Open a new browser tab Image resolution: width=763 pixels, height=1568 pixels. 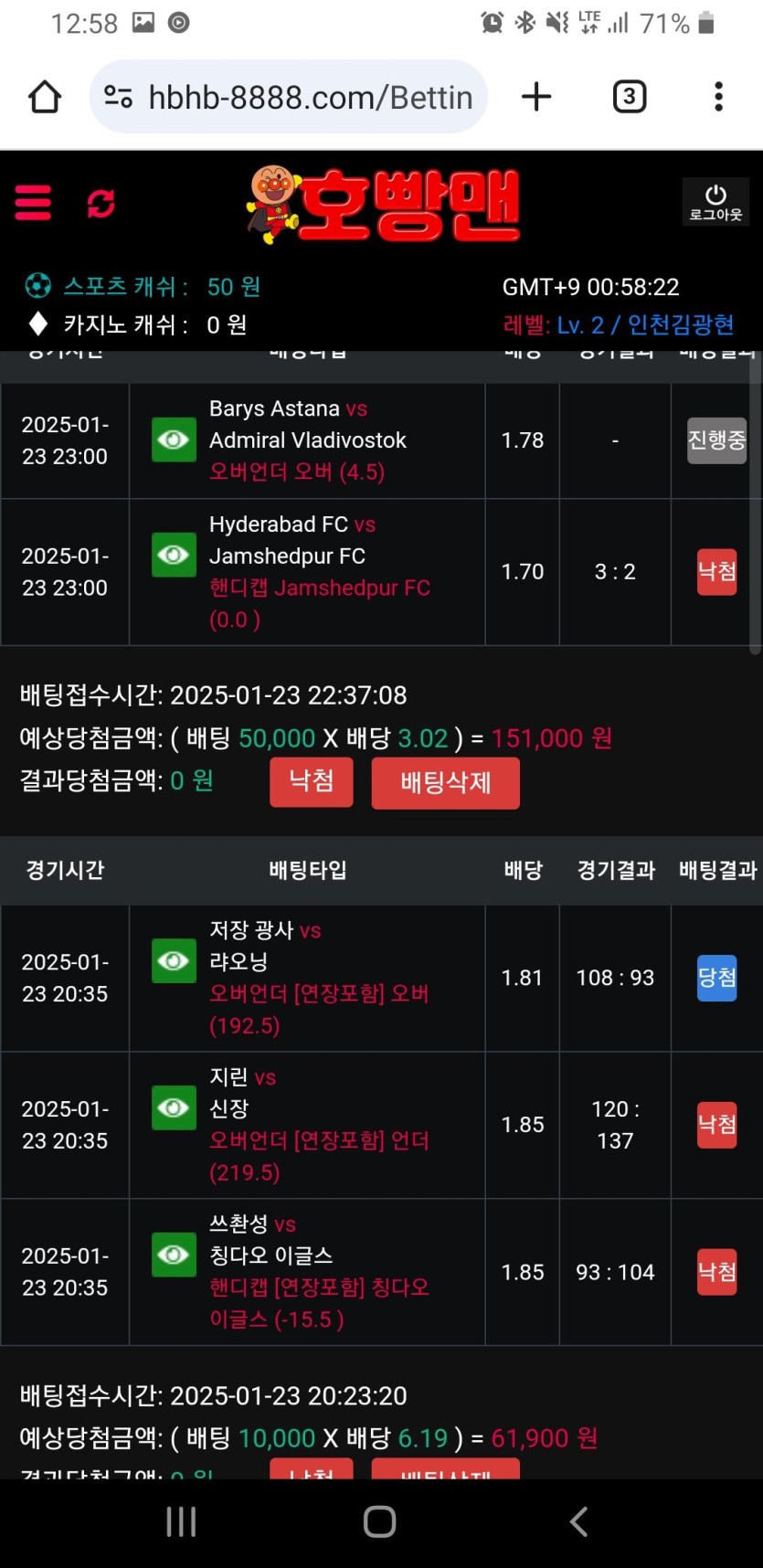tap(536, 97)
